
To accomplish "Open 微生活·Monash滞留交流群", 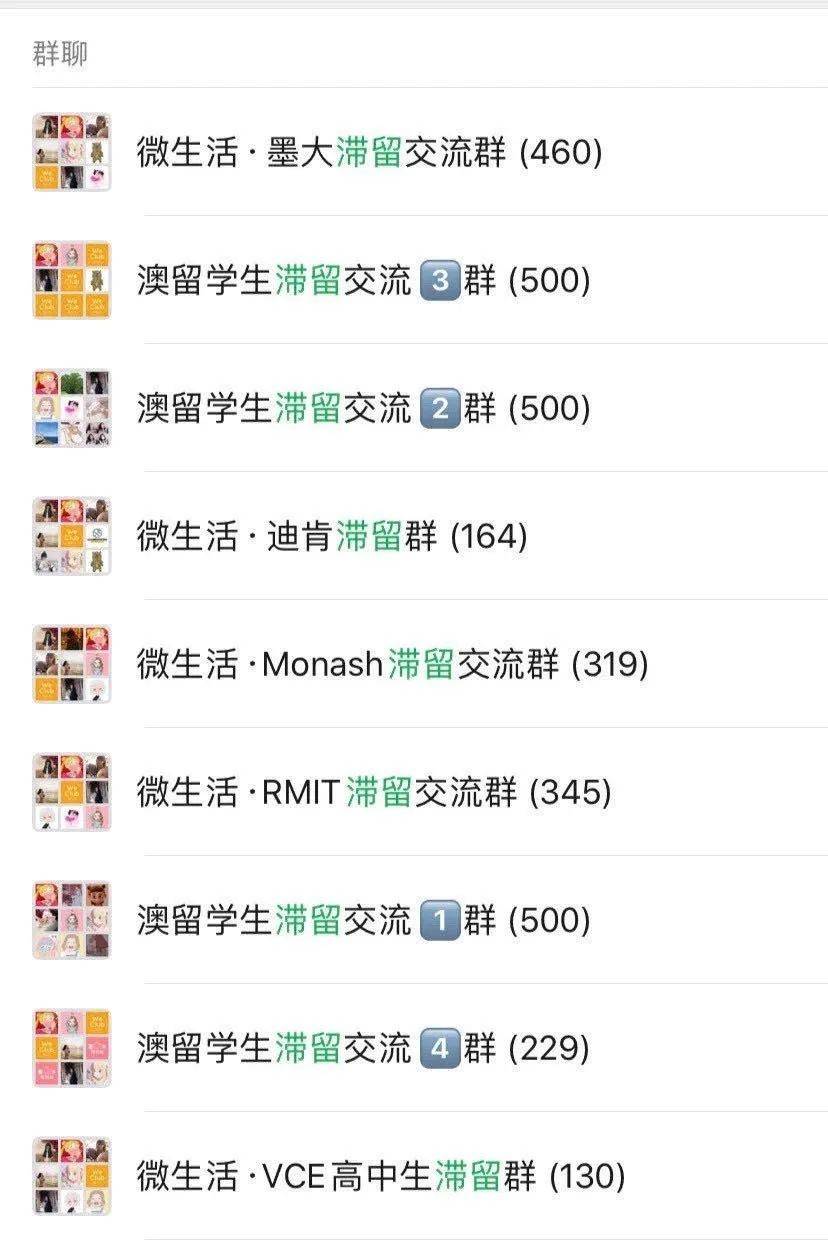I will pyautogui.click(x=392, y=665).
